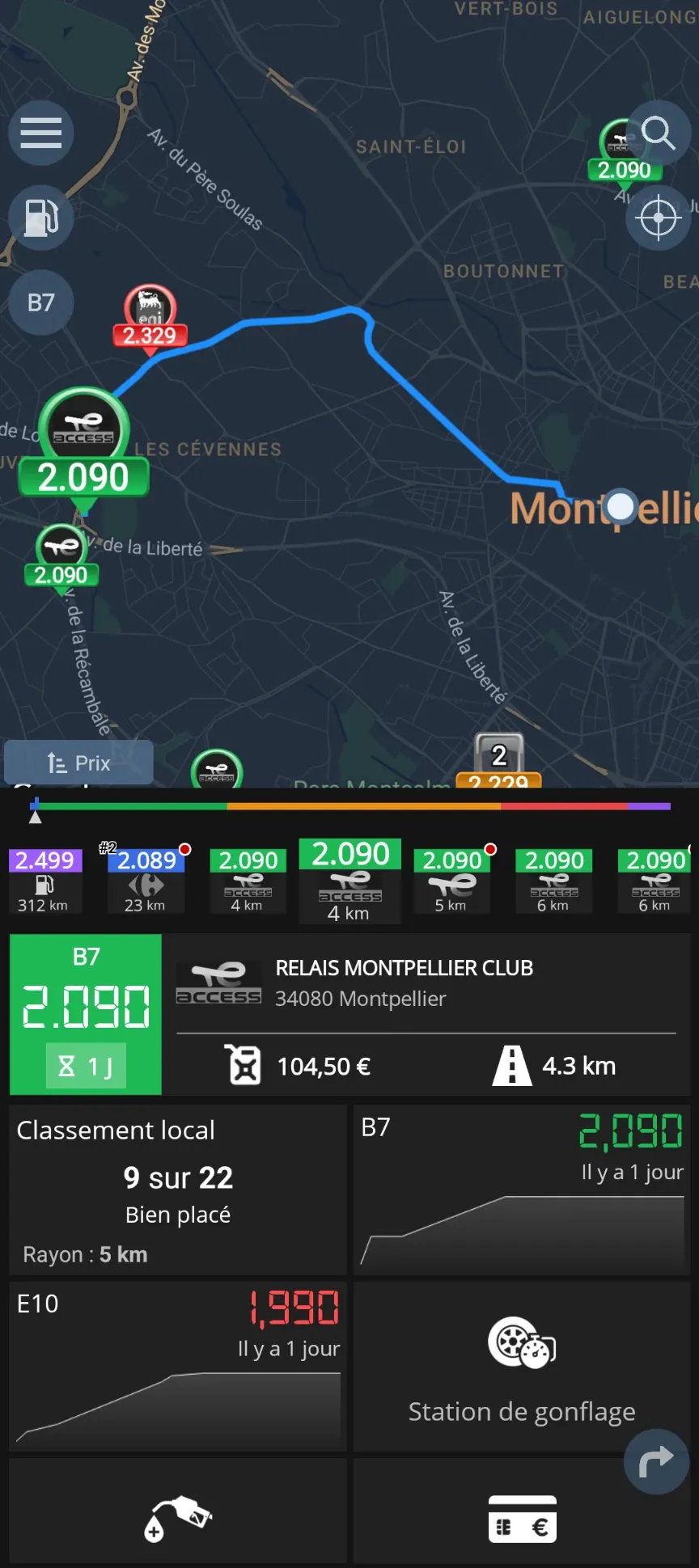Open the Prix sort button
The height and width of the screenshot is (1568, 699).
click(x=78, y=763)
